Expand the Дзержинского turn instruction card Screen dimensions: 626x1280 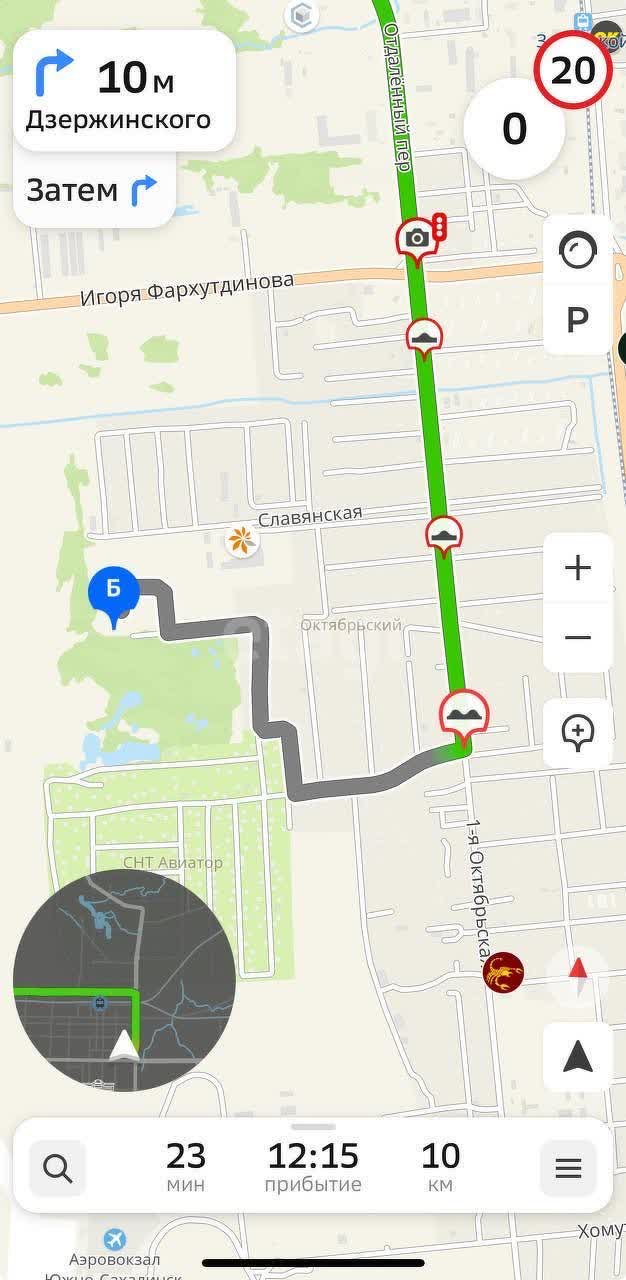pyautogui.click(x=124, y=90)
